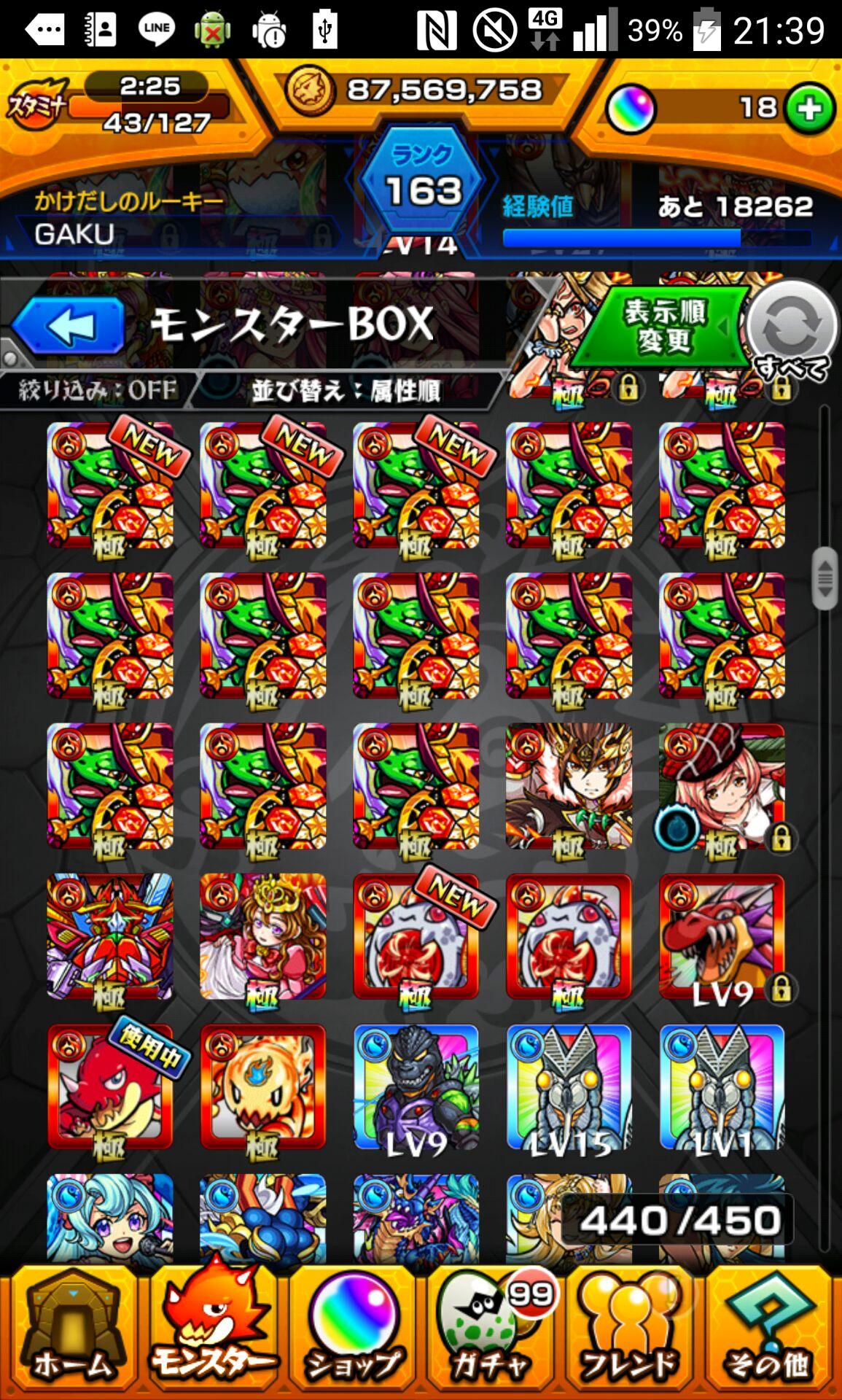The width and height of the screenshot is (842, 1400).
Task: Select the princess with gold crown
Action: (x=263, y=936)
